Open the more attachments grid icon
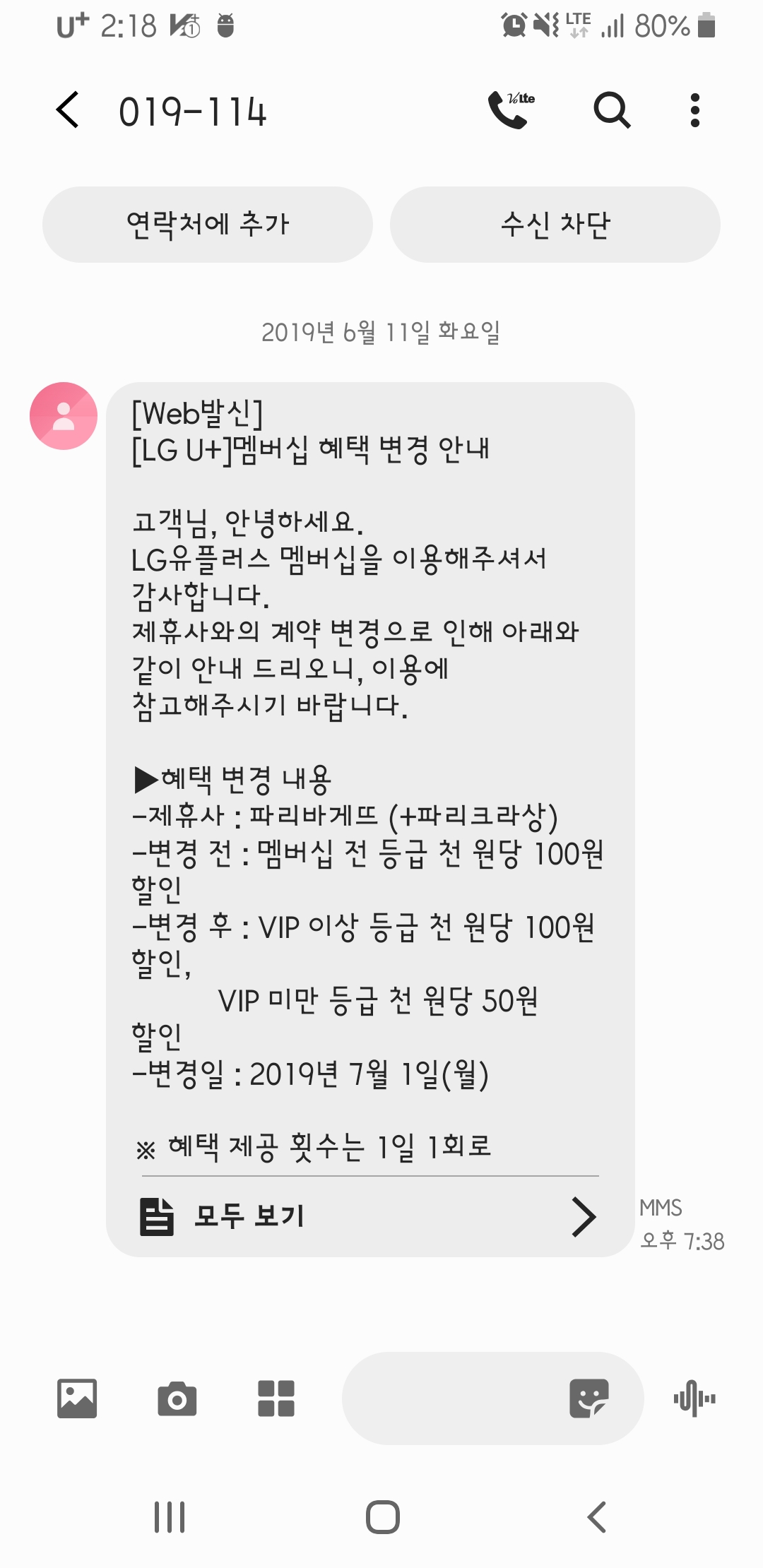The width and height of the screenshot is (763, 1568). point(276,1398)
